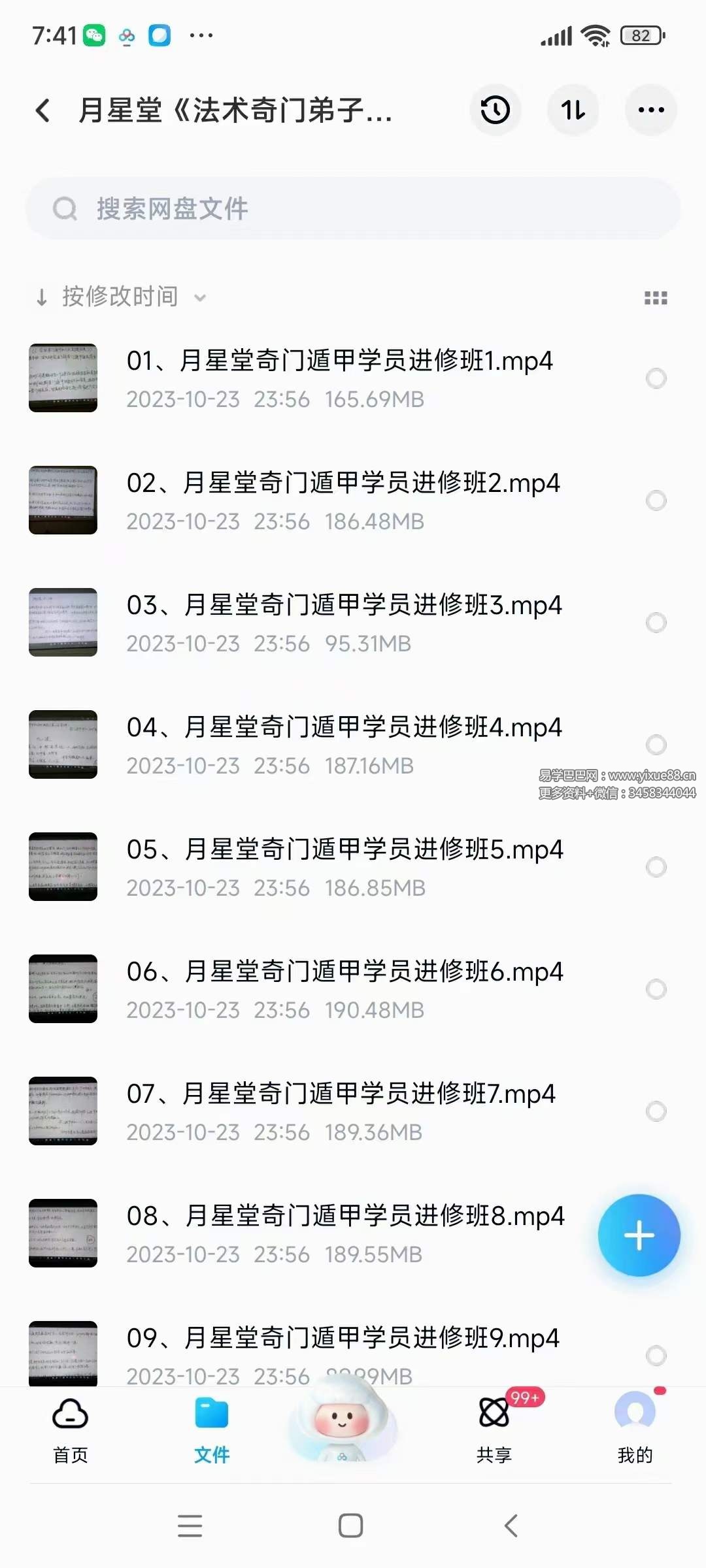Expand the 按修改时间 sort dropdown
Image resolution: width=706 pixels, height=1568 pixels.
[x=121, y=297]
